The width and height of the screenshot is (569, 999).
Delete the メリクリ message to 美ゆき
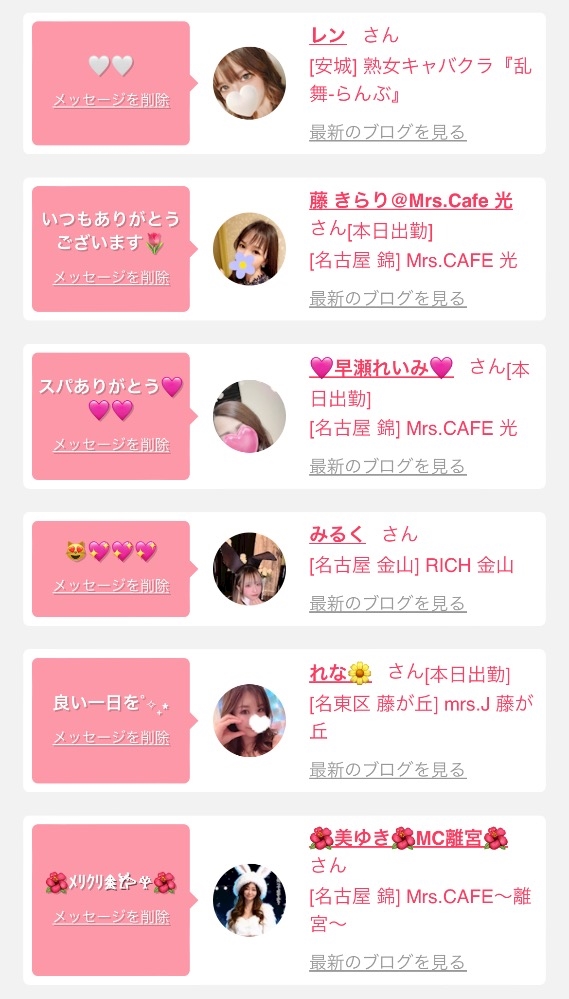[112, 917]
